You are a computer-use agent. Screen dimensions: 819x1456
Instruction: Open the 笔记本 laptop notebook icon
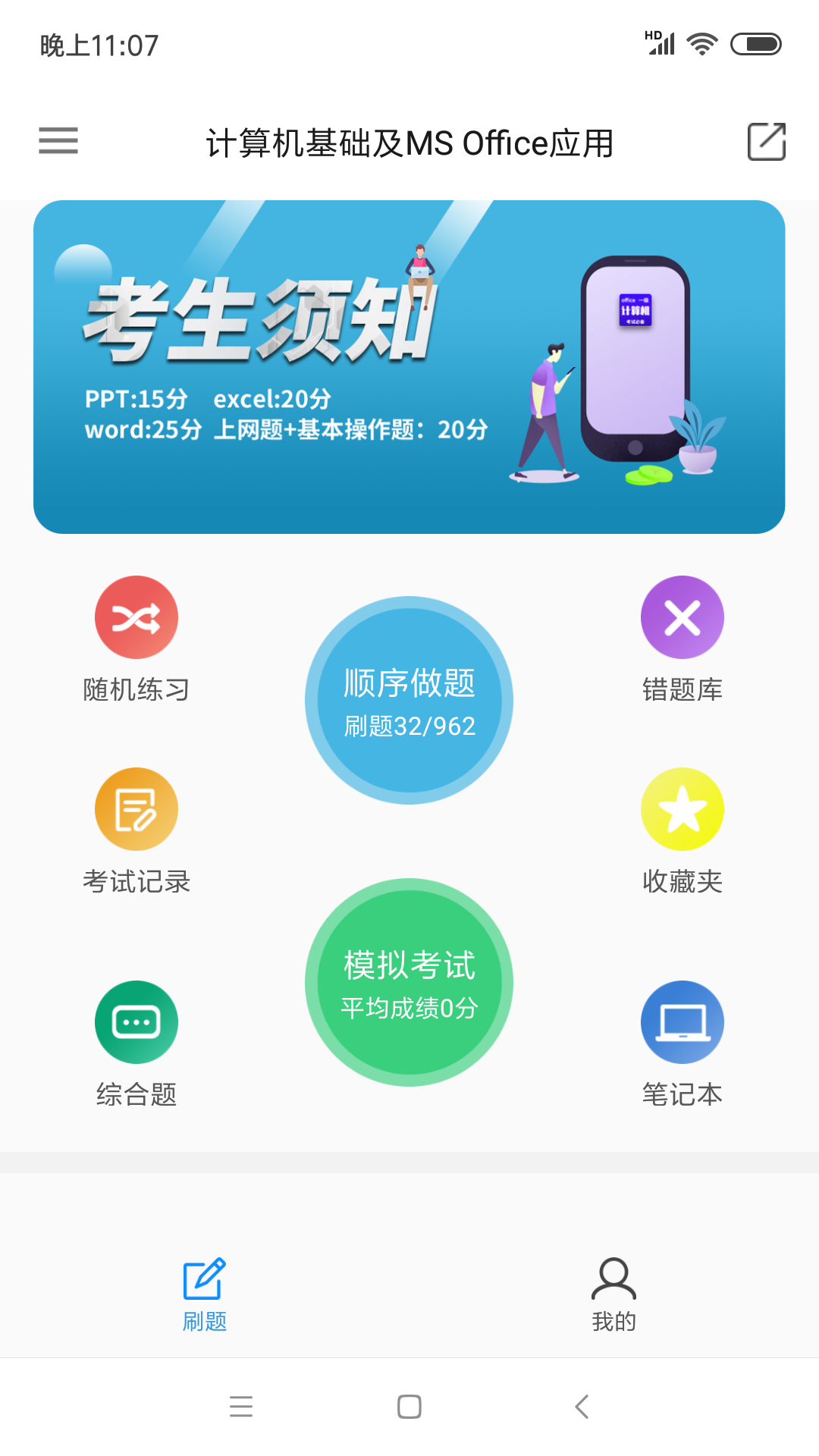pos(682,1021)
